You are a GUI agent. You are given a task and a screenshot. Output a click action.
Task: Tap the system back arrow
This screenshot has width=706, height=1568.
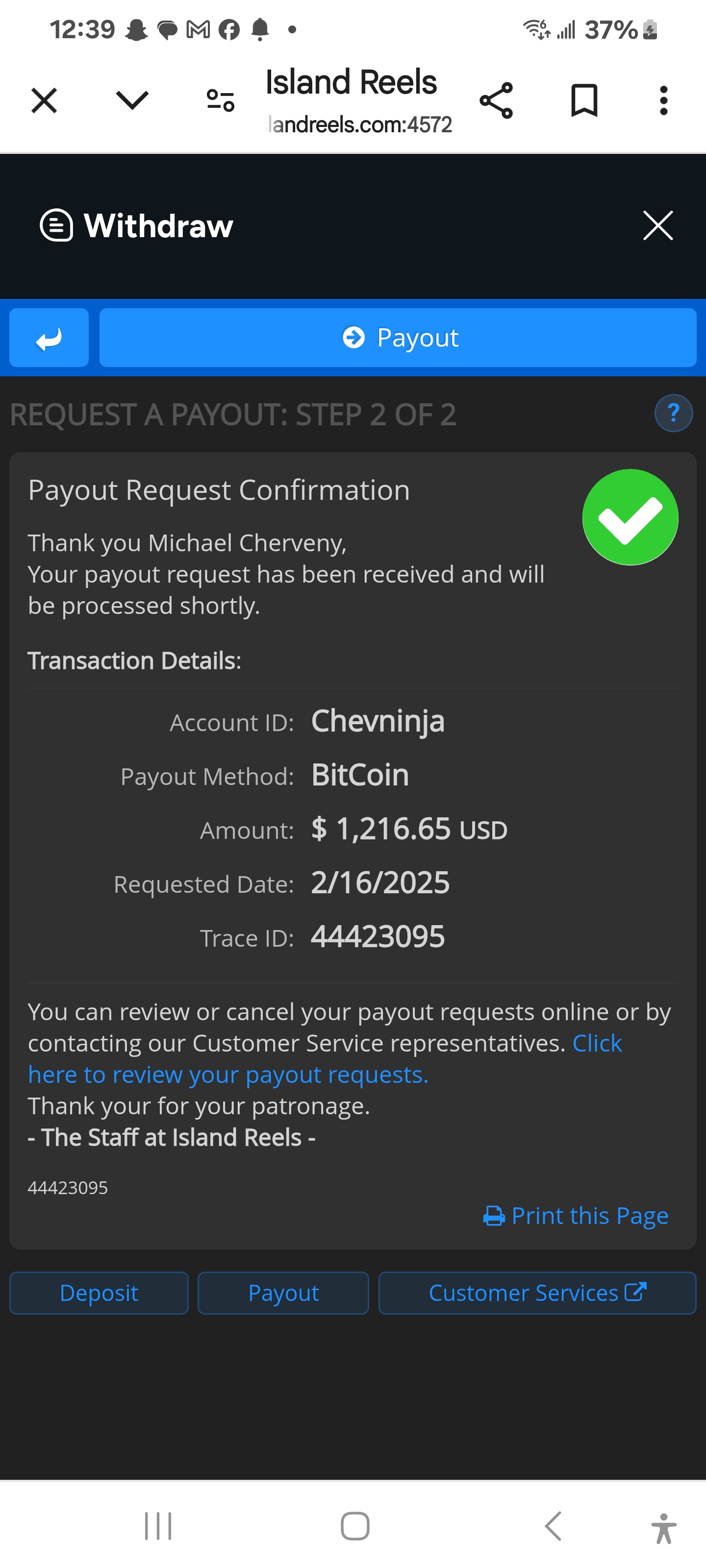click(553, 1526)
